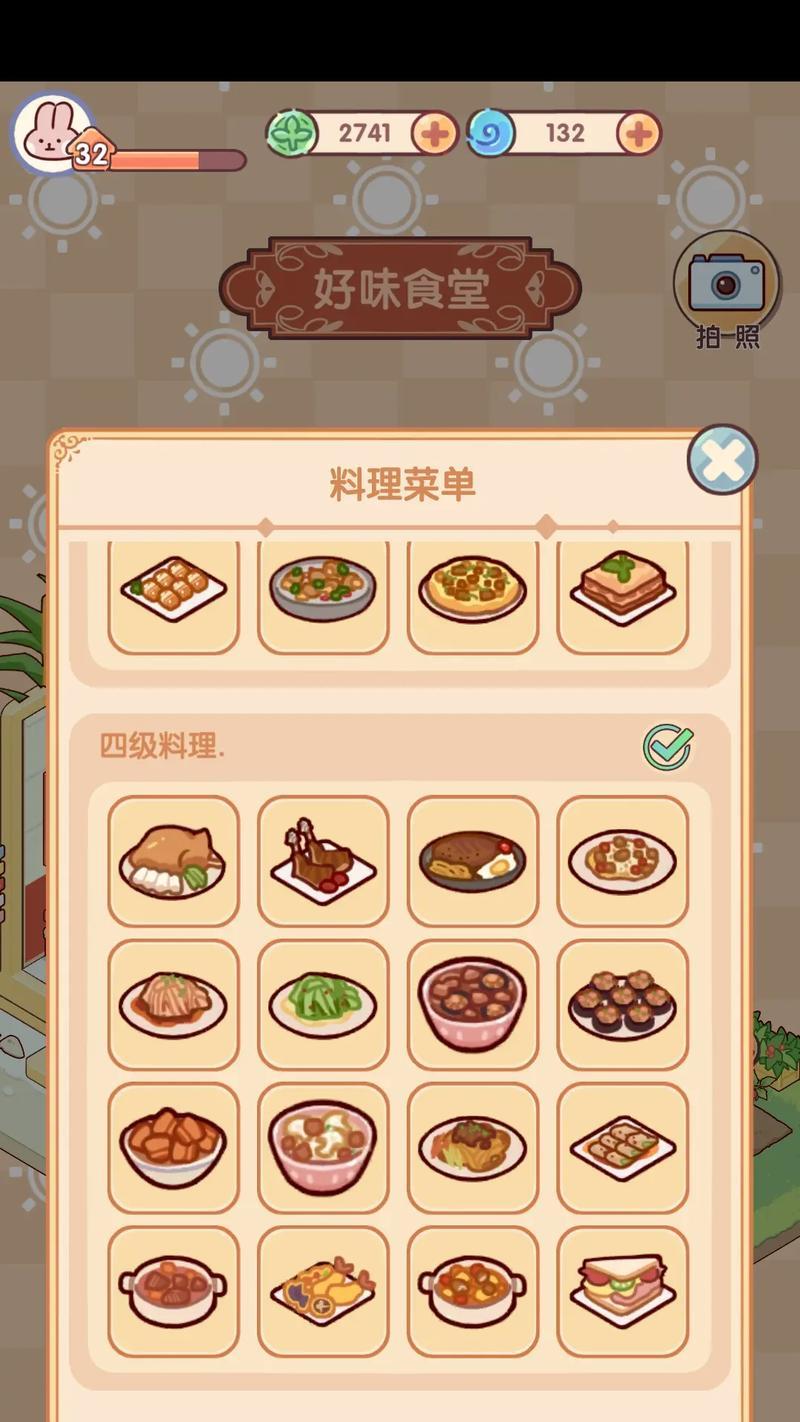This screenshot has height=1422, width=800.
Task: Select the roast chicken dish
Action: coord(173,860)
